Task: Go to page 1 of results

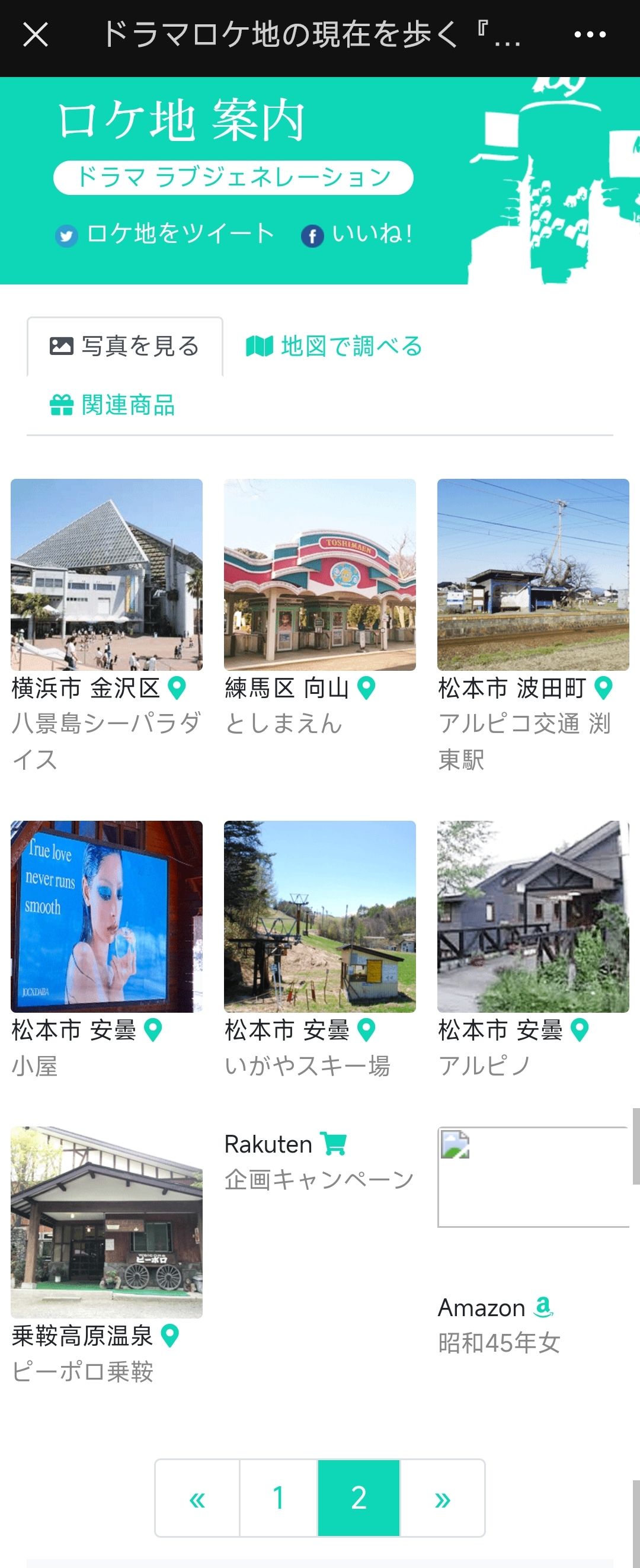Action: pyautogui.click(x=279, y=1498)
